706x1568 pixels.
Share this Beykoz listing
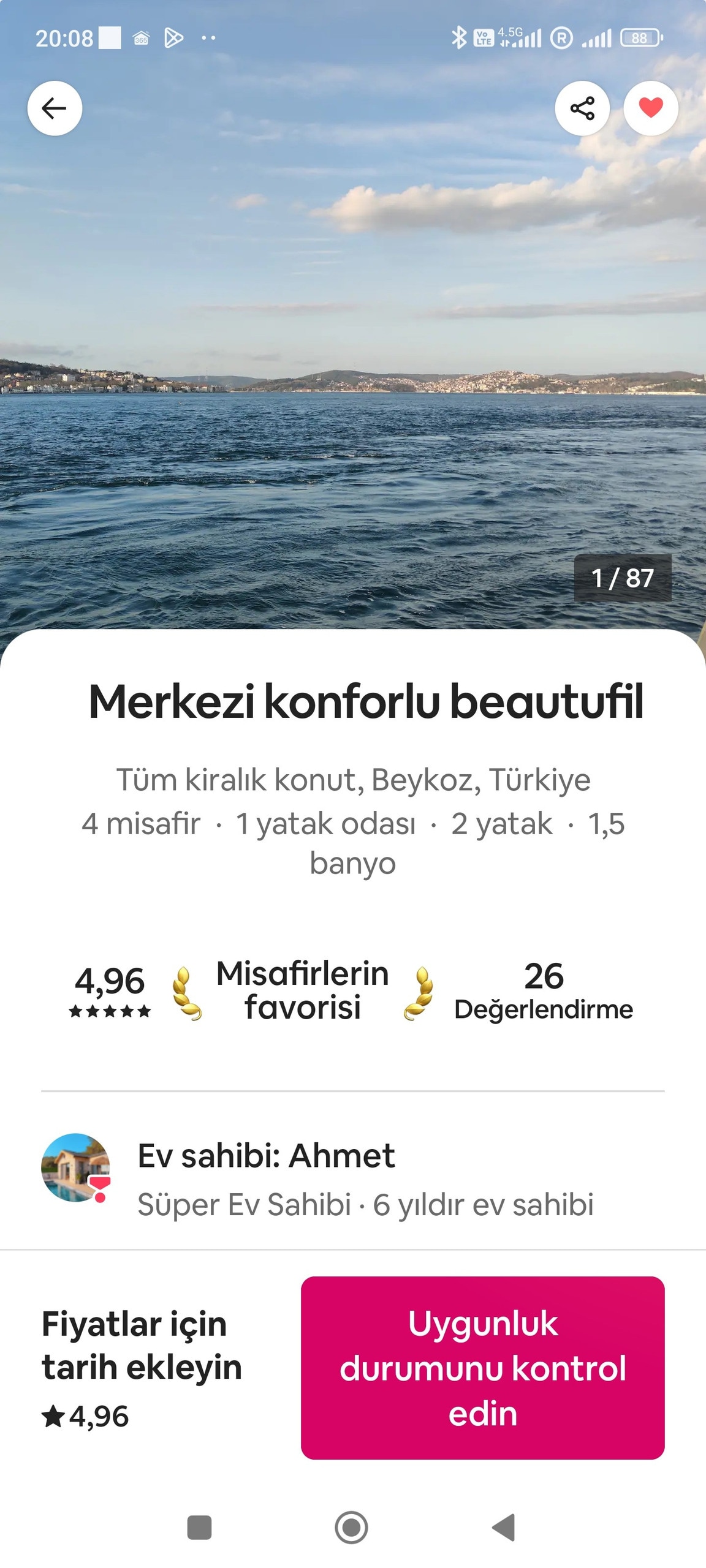point(582,108)
